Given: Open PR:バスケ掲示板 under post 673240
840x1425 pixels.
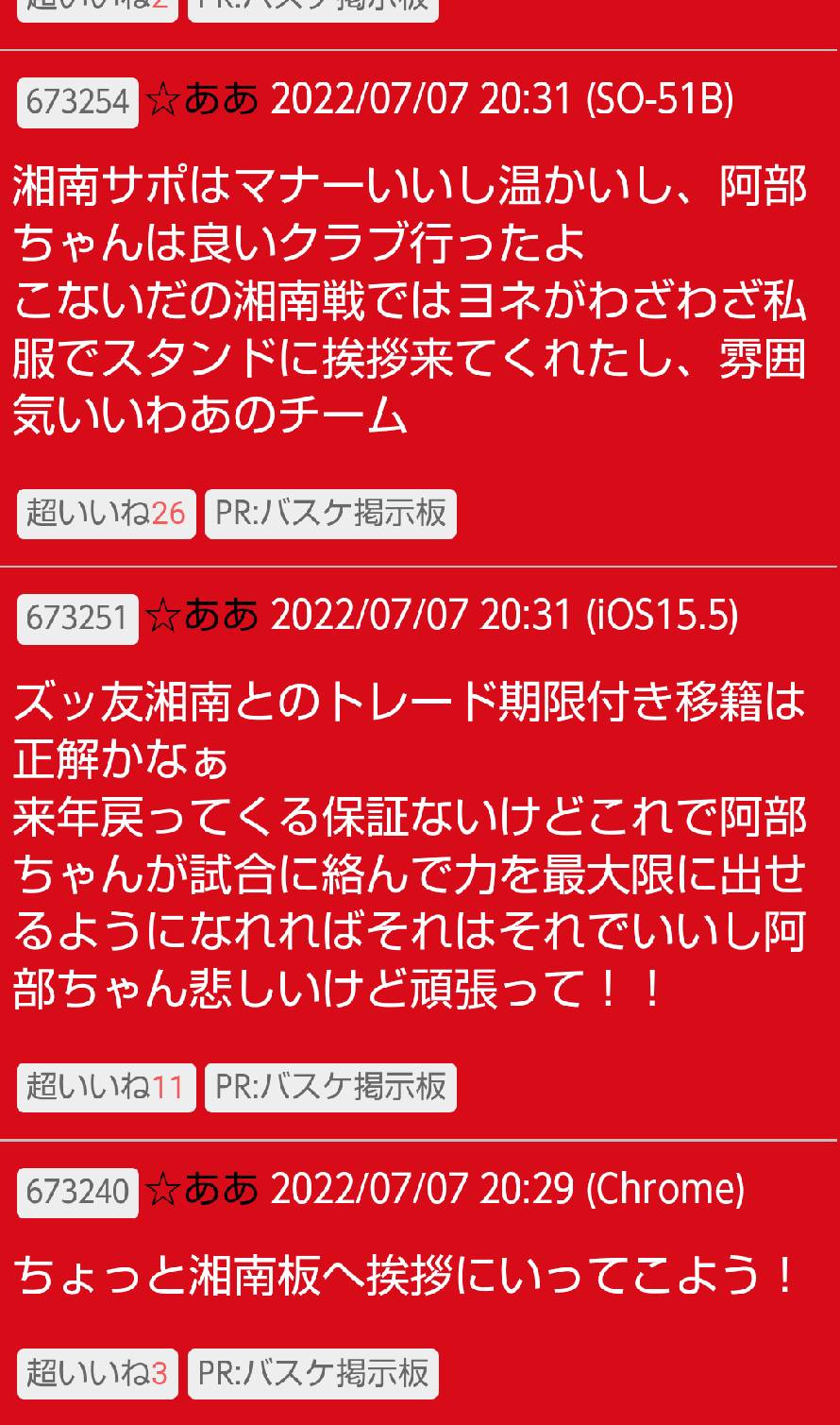Looking at the screenshot, I should [x=313, y=1373].
